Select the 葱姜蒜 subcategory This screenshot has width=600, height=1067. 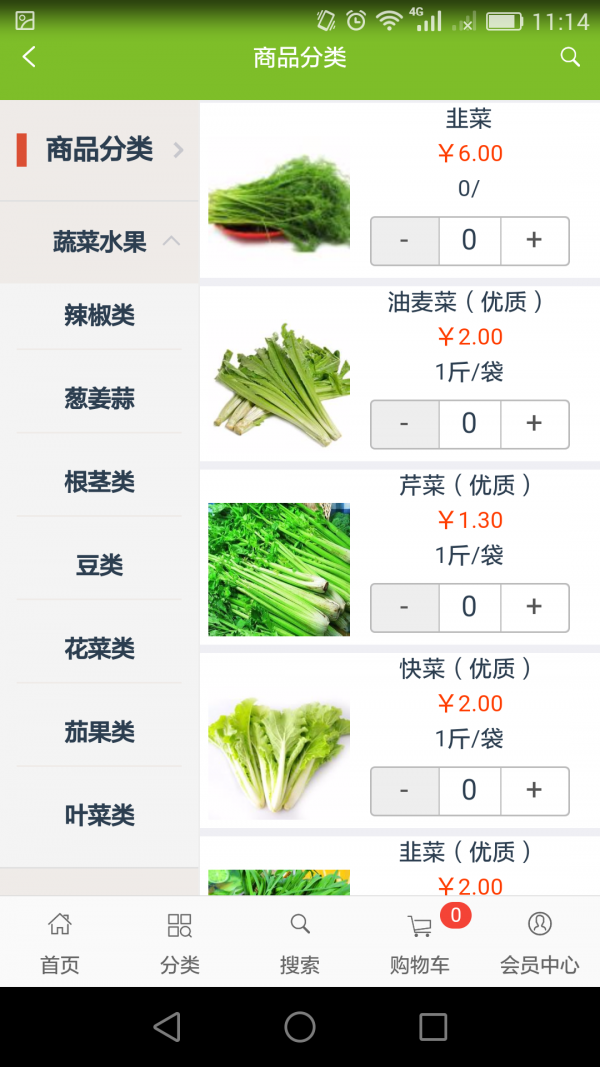(x=100, y=399)
